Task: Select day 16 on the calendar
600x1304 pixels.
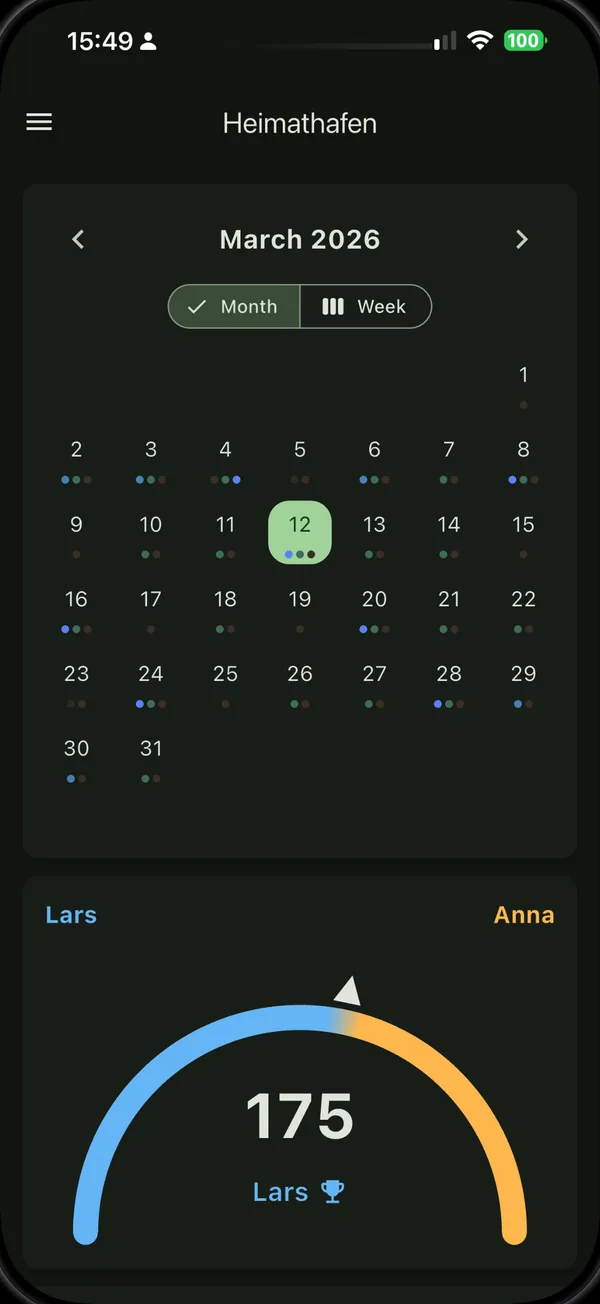Action: coord(76,607)
